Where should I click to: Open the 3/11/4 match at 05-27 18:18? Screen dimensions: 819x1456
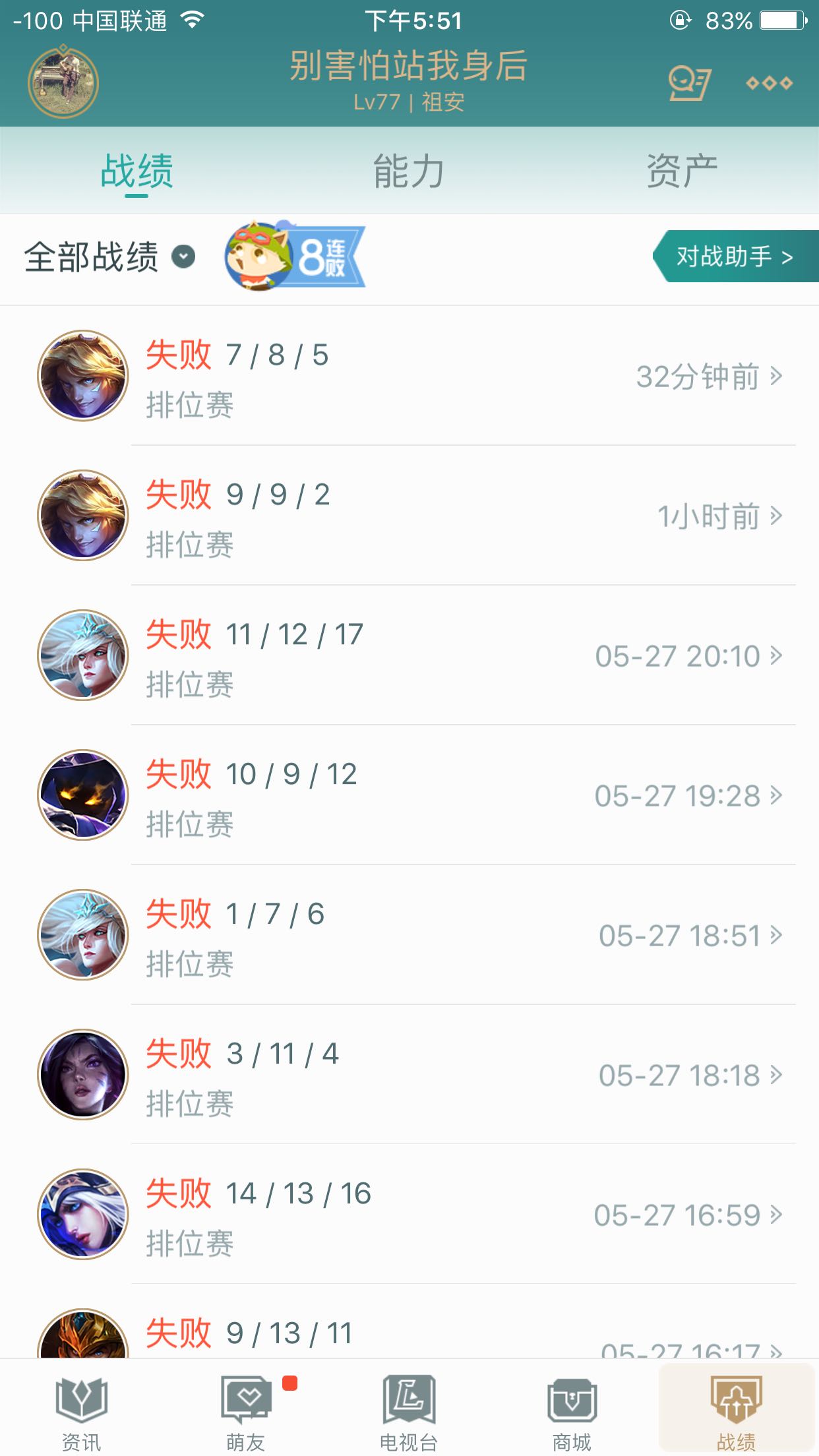click(409, 1075)
